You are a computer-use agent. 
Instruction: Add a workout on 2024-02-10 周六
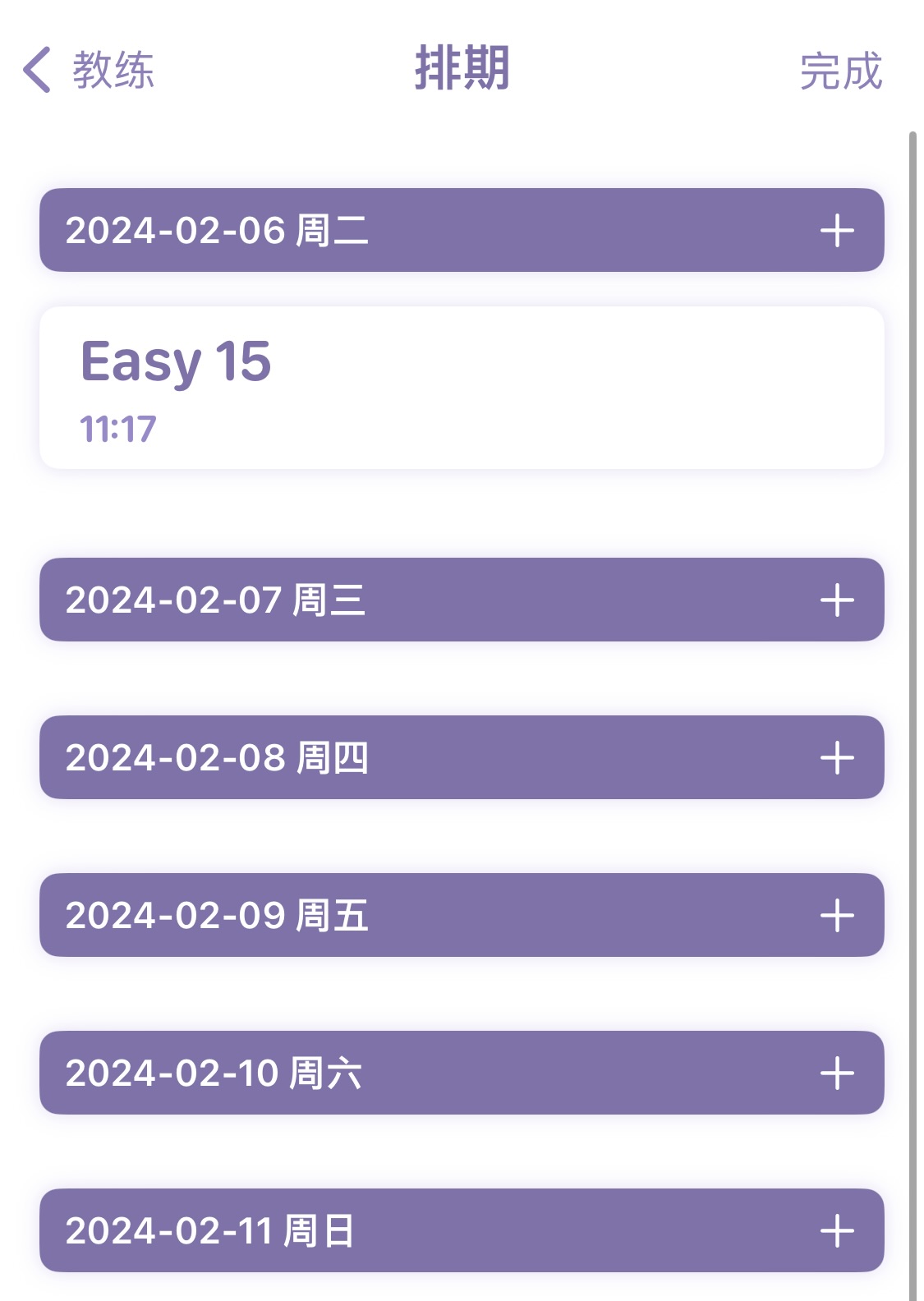pos(837,1073)
